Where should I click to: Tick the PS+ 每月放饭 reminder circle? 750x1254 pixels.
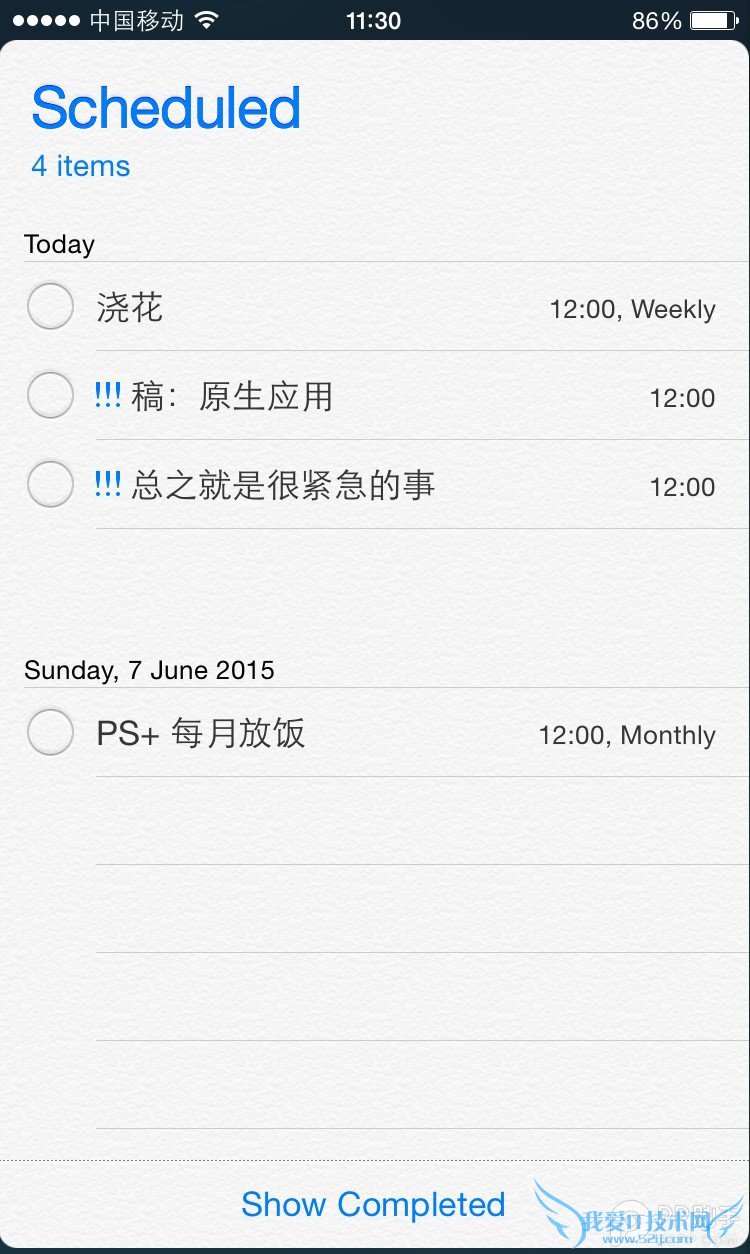[x=50, y=732]
